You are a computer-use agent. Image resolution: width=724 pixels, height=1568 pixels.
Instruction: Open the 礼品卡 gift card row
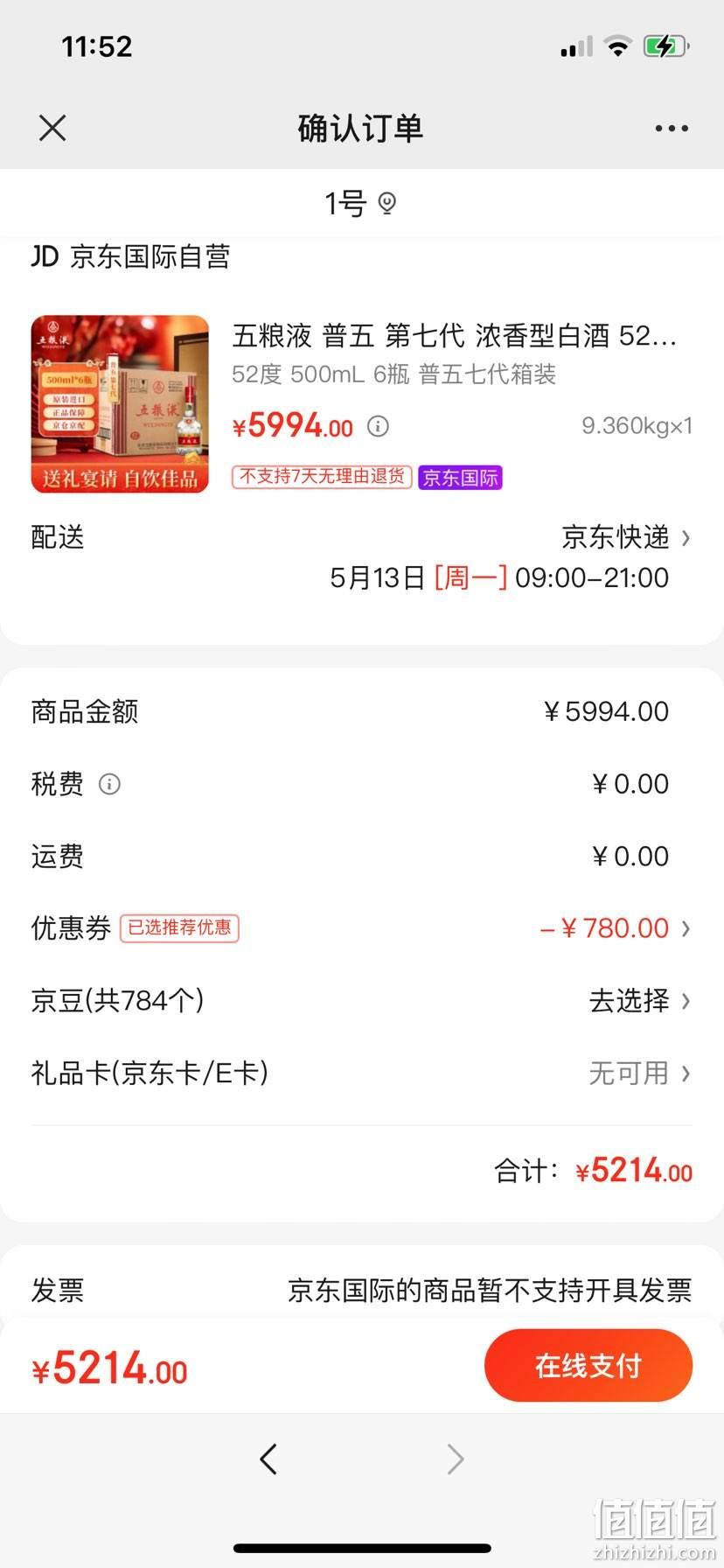tap(362, 1073)
